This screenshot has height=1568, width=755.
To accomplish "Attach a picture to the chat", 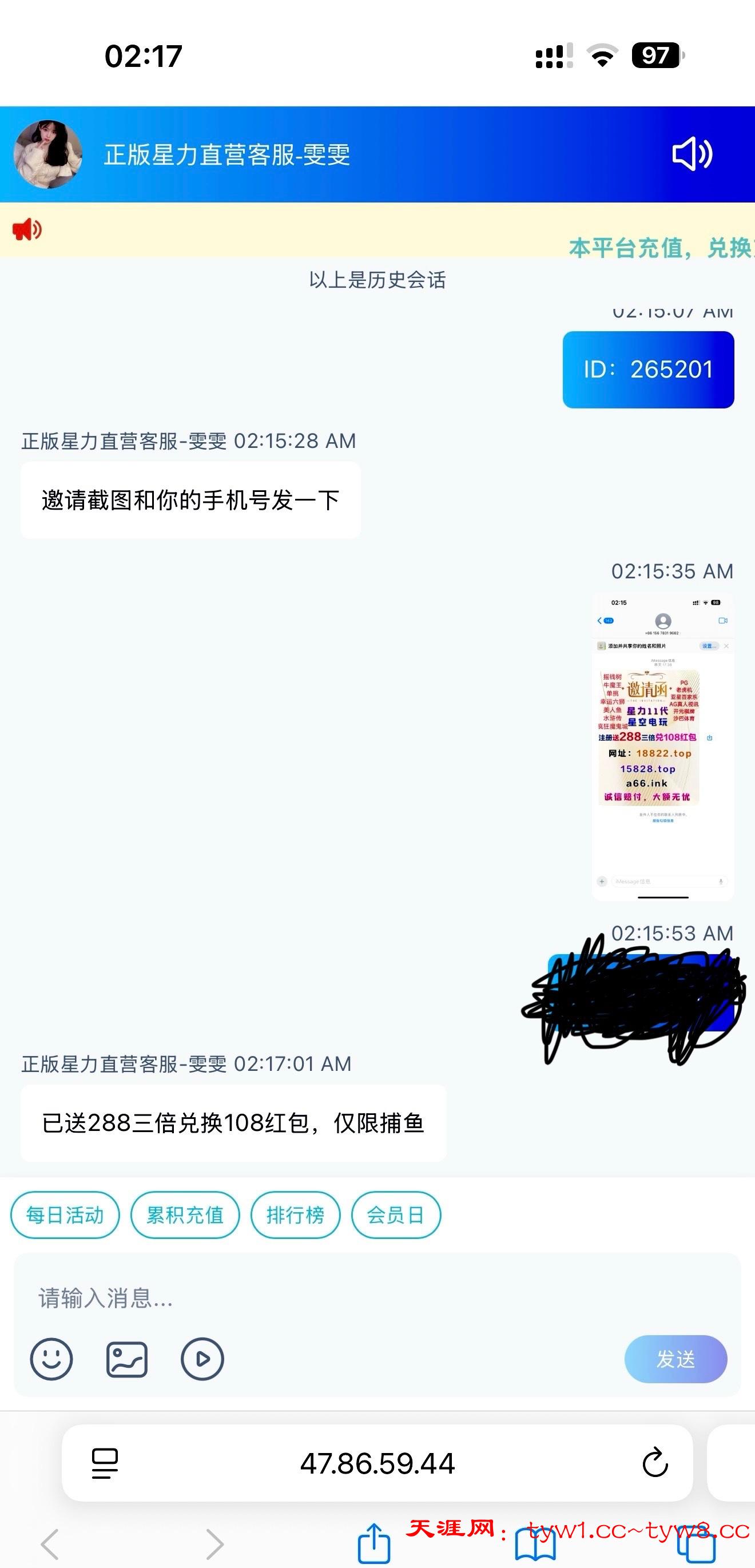I will pos(126,1359).
